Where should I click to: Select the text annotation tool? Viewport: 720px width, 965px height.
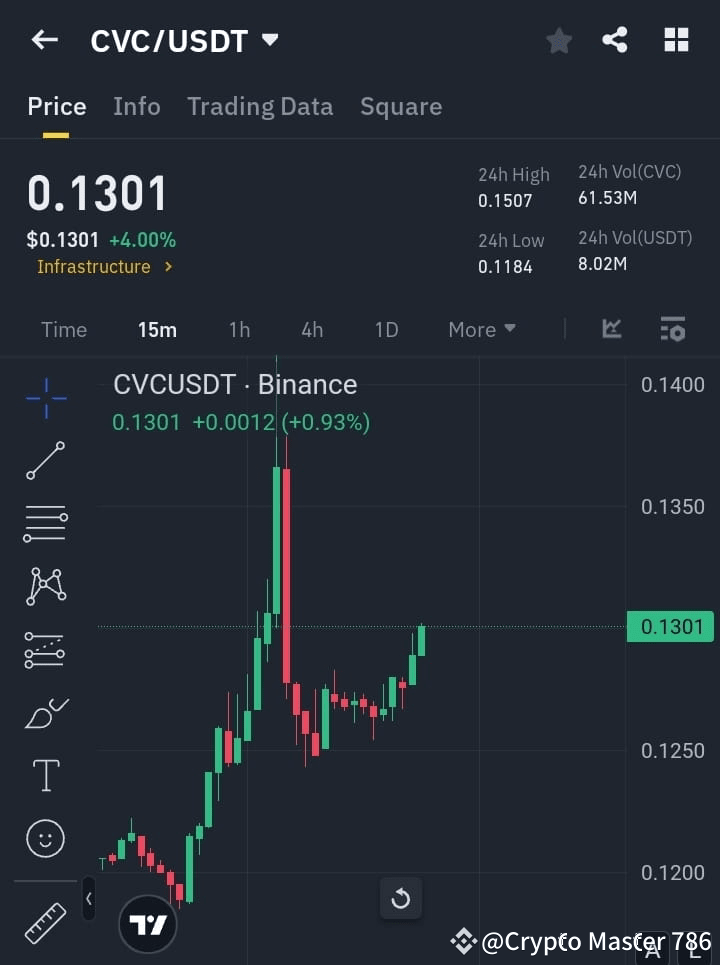click(x=45, y=775)
